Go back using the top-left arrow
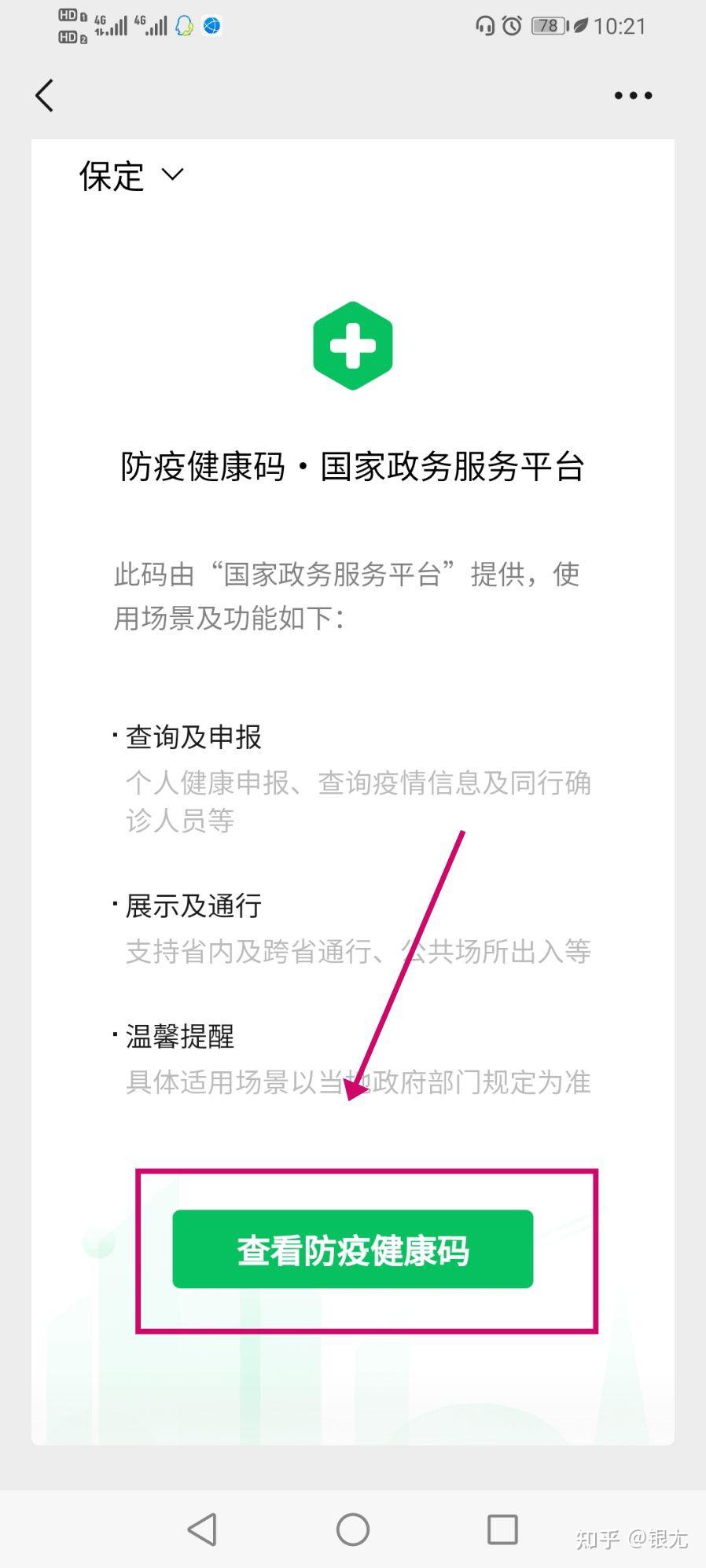706x1568 pixels. 45,96
